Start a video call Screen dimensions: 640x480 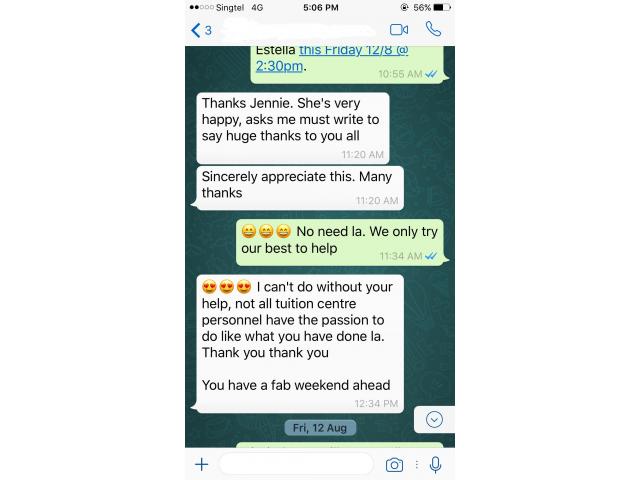(x=398, y=30)
